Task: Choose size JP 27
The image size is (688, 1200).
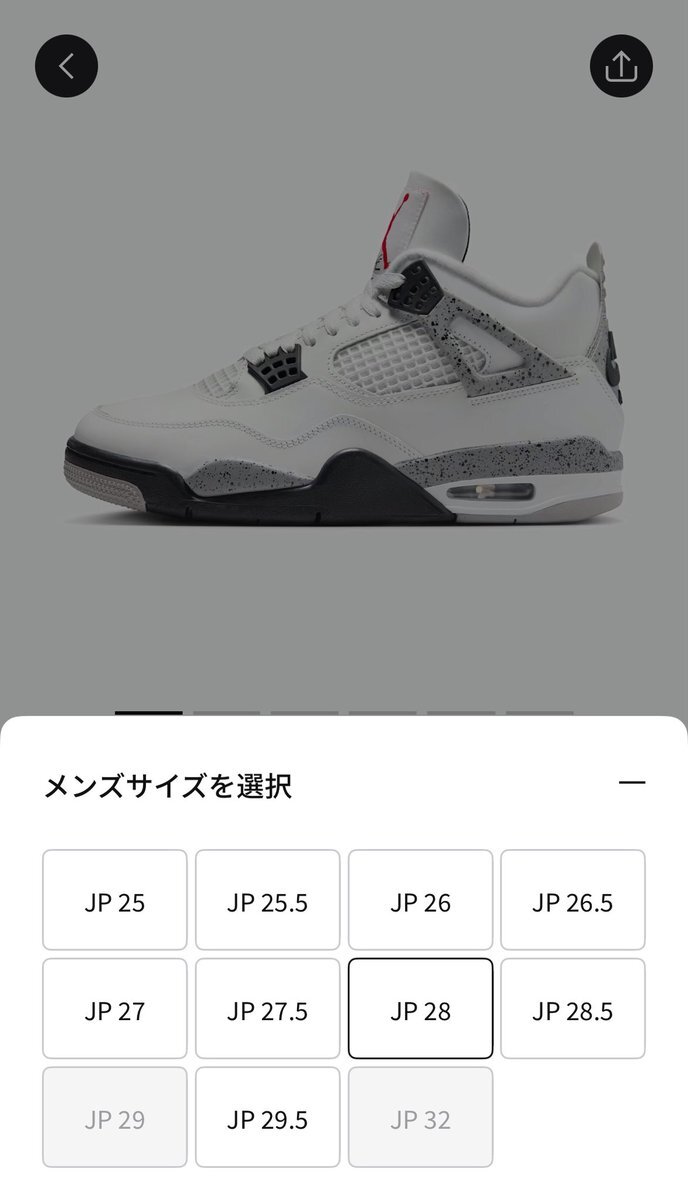Action: 115,1008
